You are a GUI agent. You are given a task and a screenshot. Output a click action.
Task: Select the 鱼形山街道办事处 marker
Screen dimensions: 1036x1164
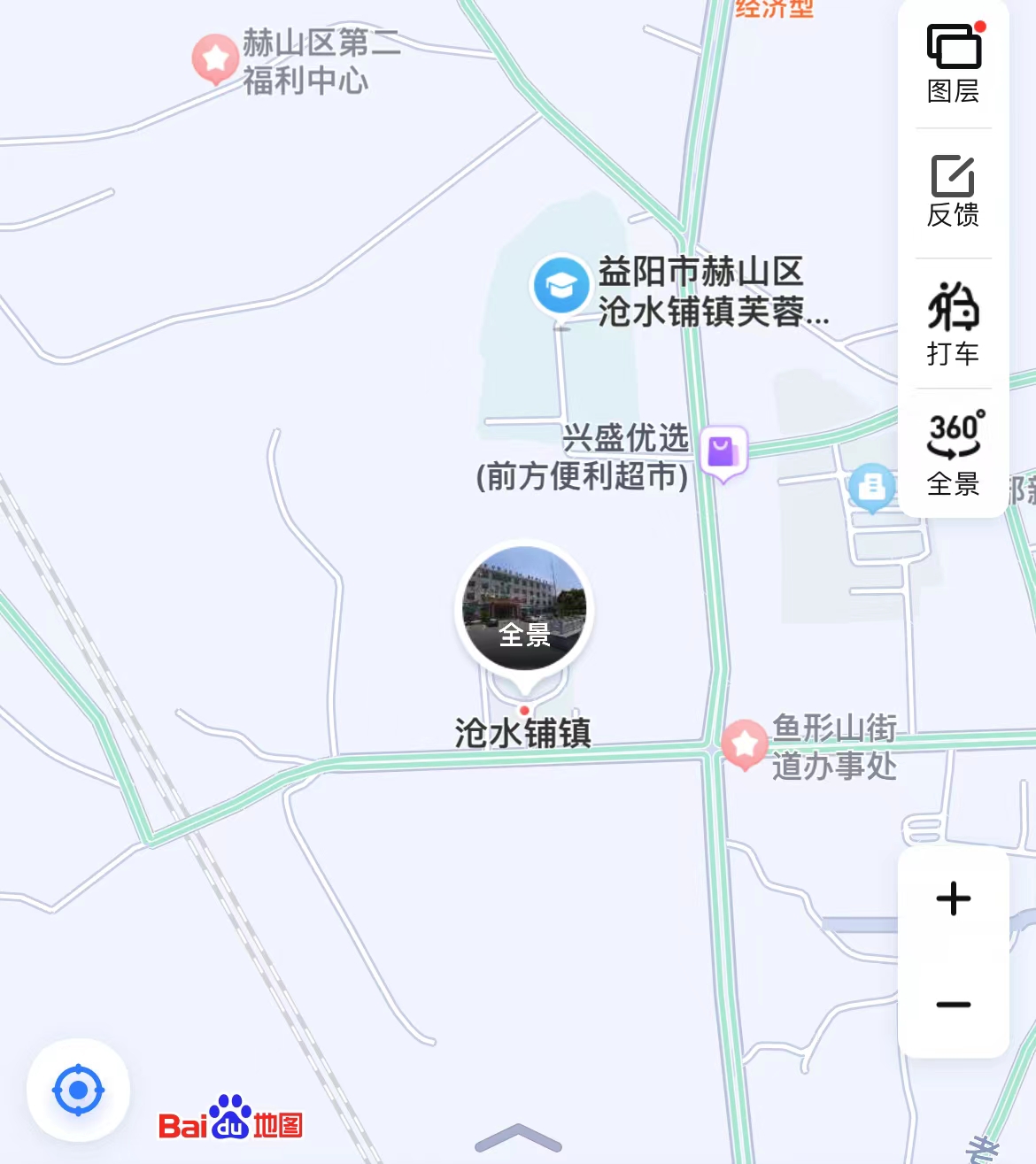pyautogui.click(x=745, y=744)
